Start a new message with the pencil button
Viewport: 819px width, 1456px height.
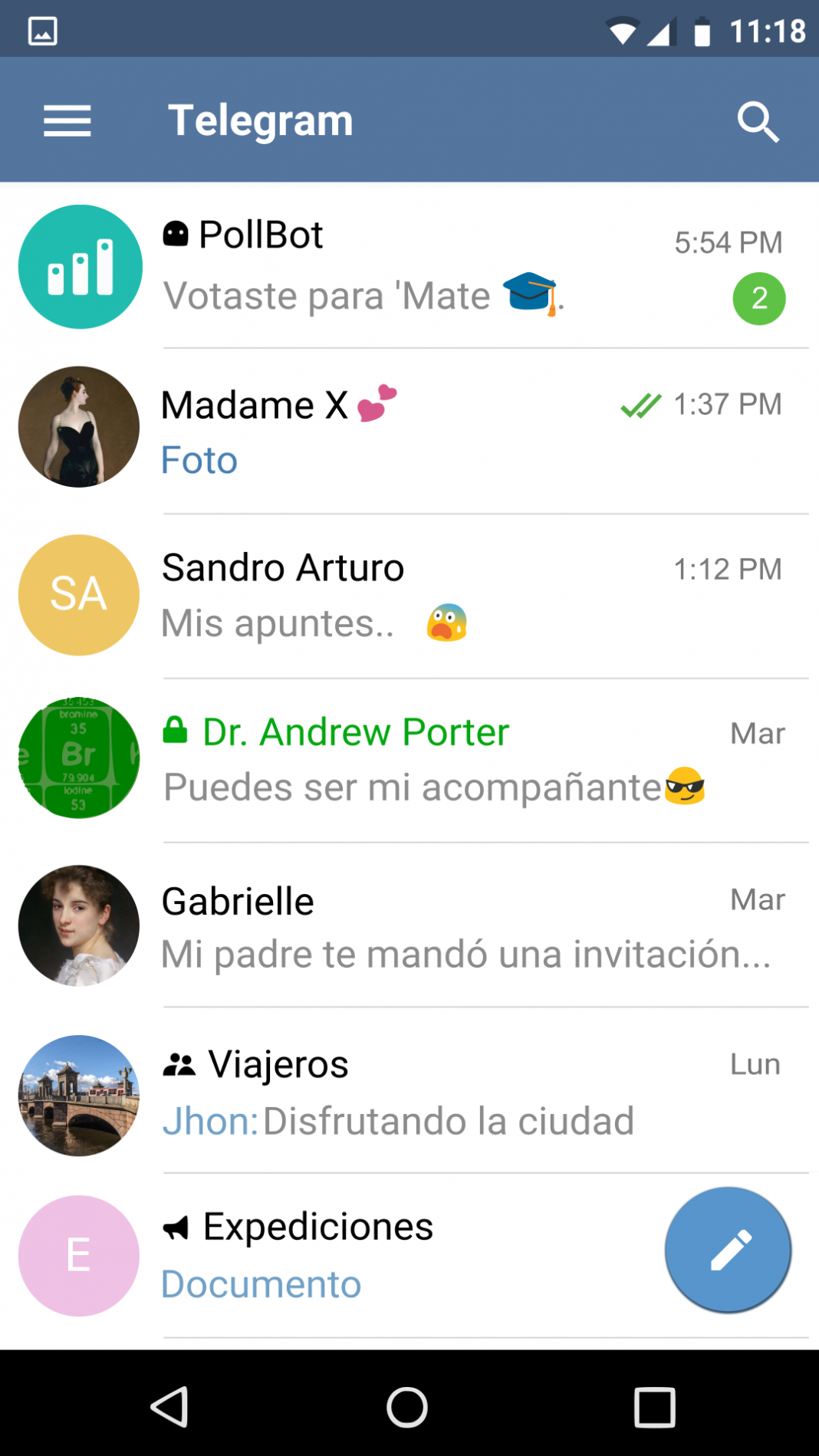coord(727,1250)
